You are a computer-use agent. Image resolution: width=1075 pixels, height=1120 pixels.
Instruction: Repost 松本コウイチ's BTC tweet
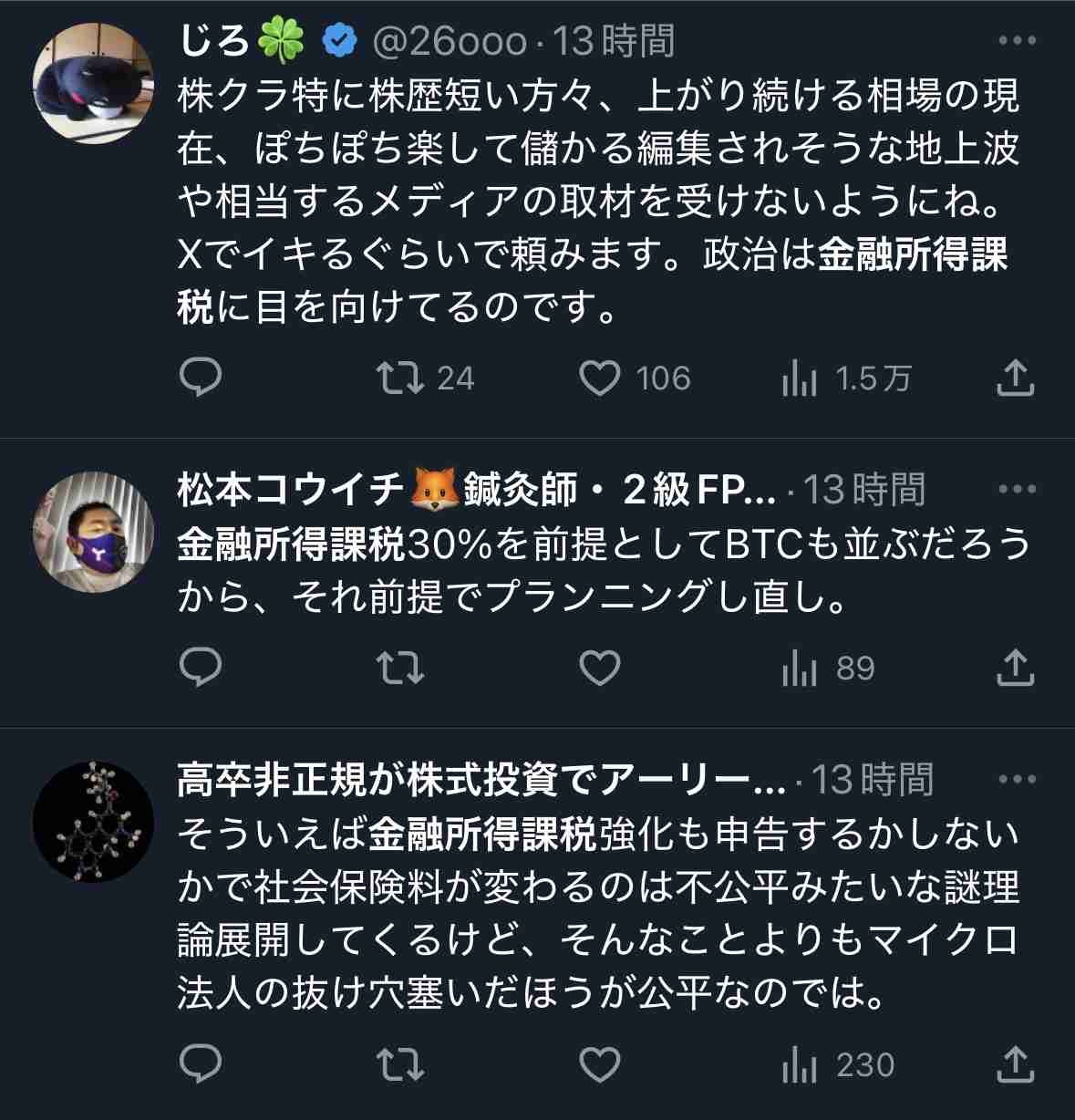pyautogui.click(x=402, y=668)
